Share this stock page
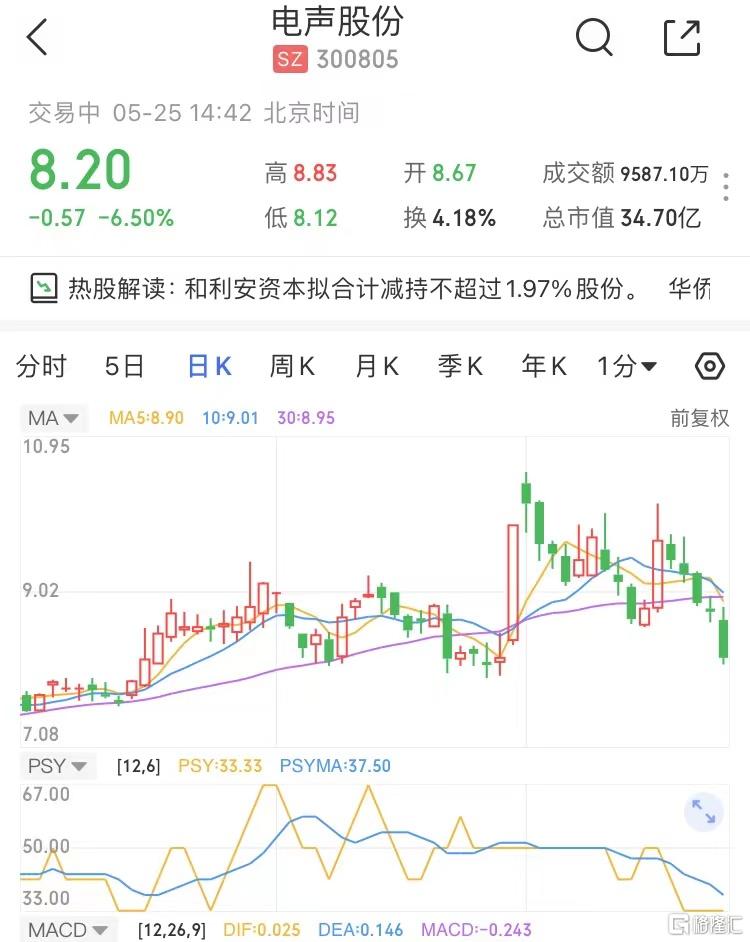 [682, 37]
